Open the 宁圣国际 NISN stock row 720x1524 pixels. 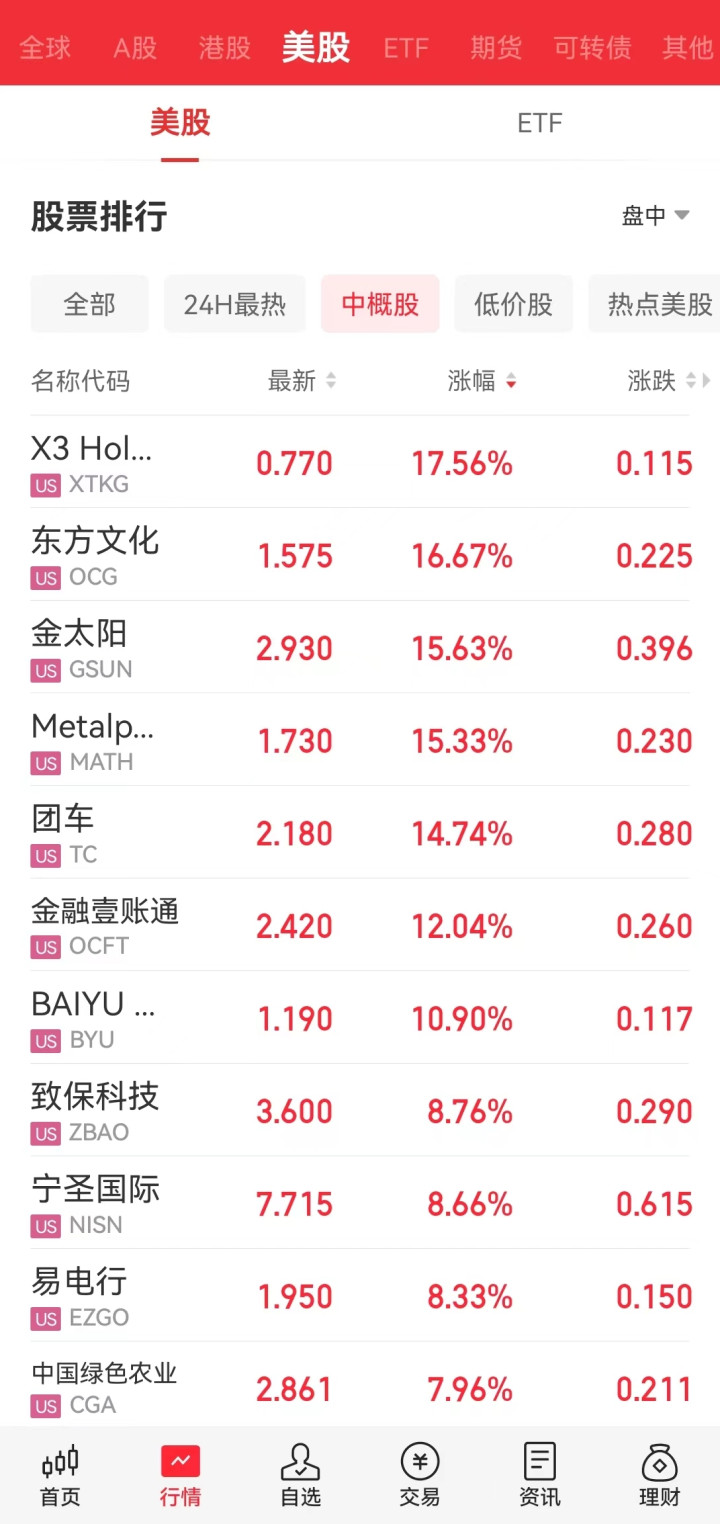(x=360, y=1203)
